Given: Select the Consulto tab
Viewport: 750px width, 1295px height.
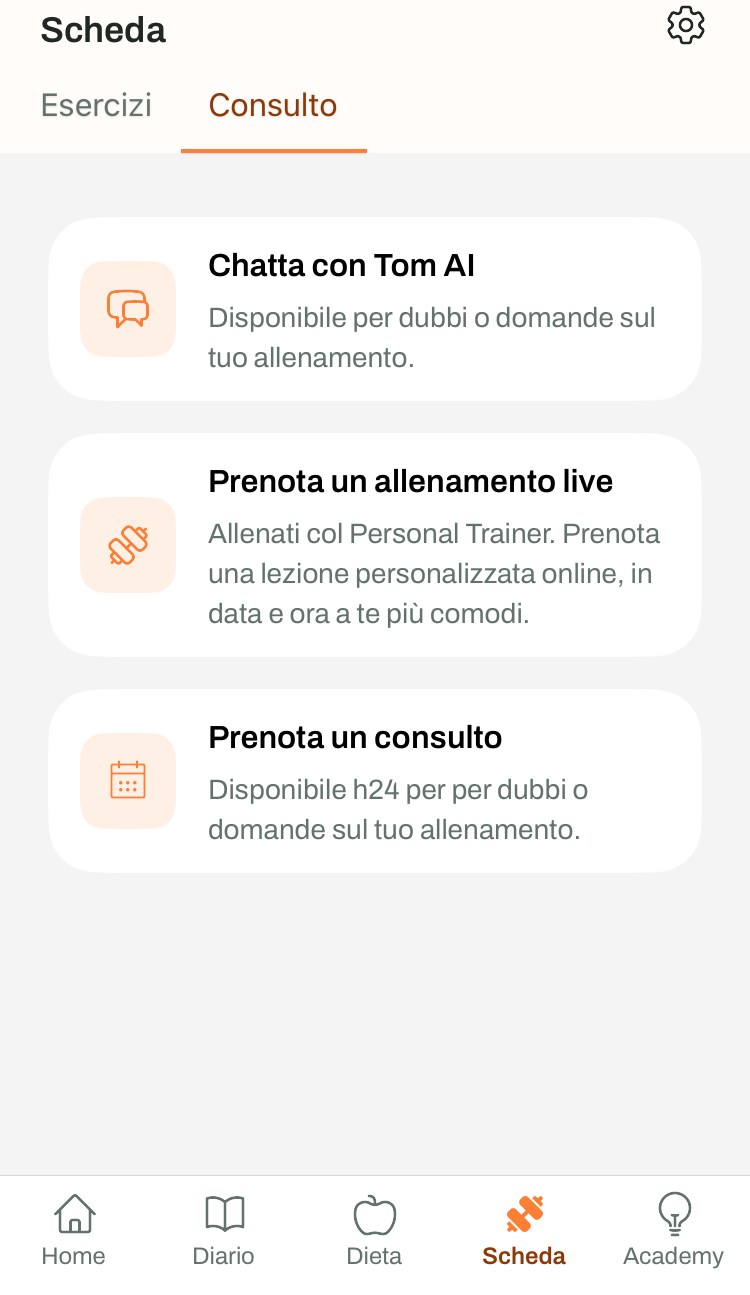Looking at the screenshot, I should click(273, 105).
